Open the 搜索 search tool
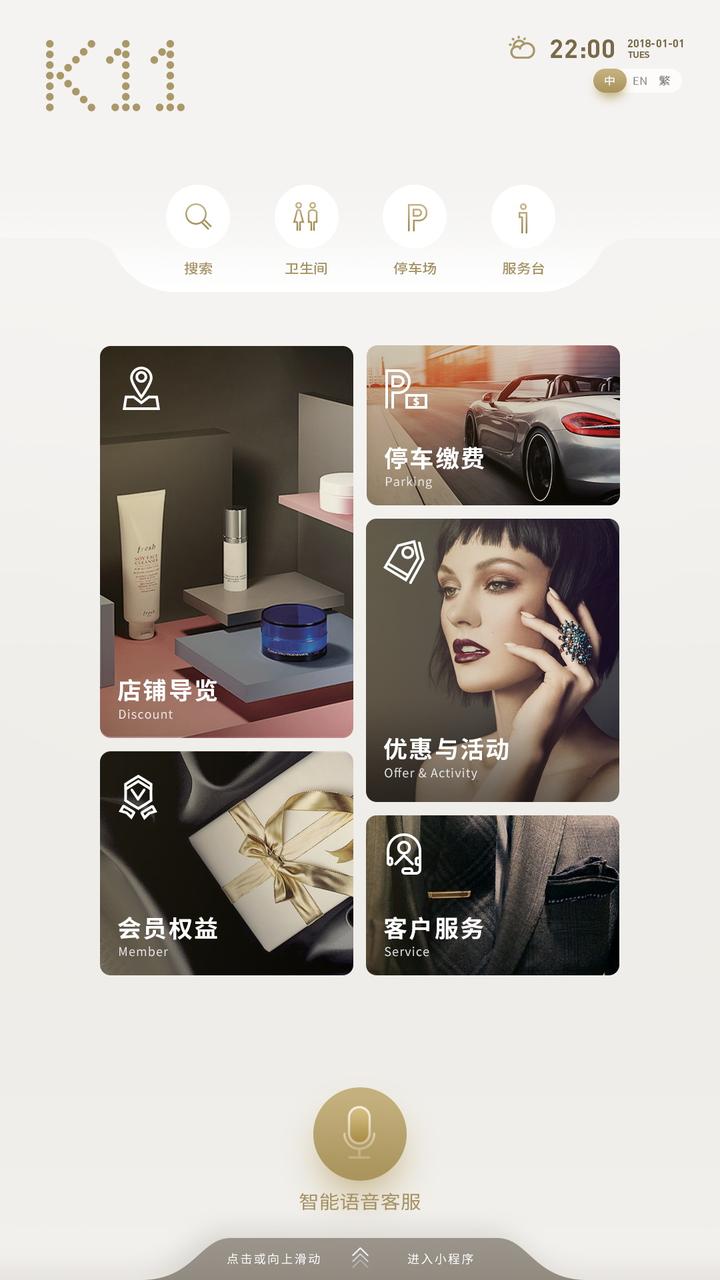Image resolution: width=720 pixels, height=1280 pixels. [x=197, y=215]
